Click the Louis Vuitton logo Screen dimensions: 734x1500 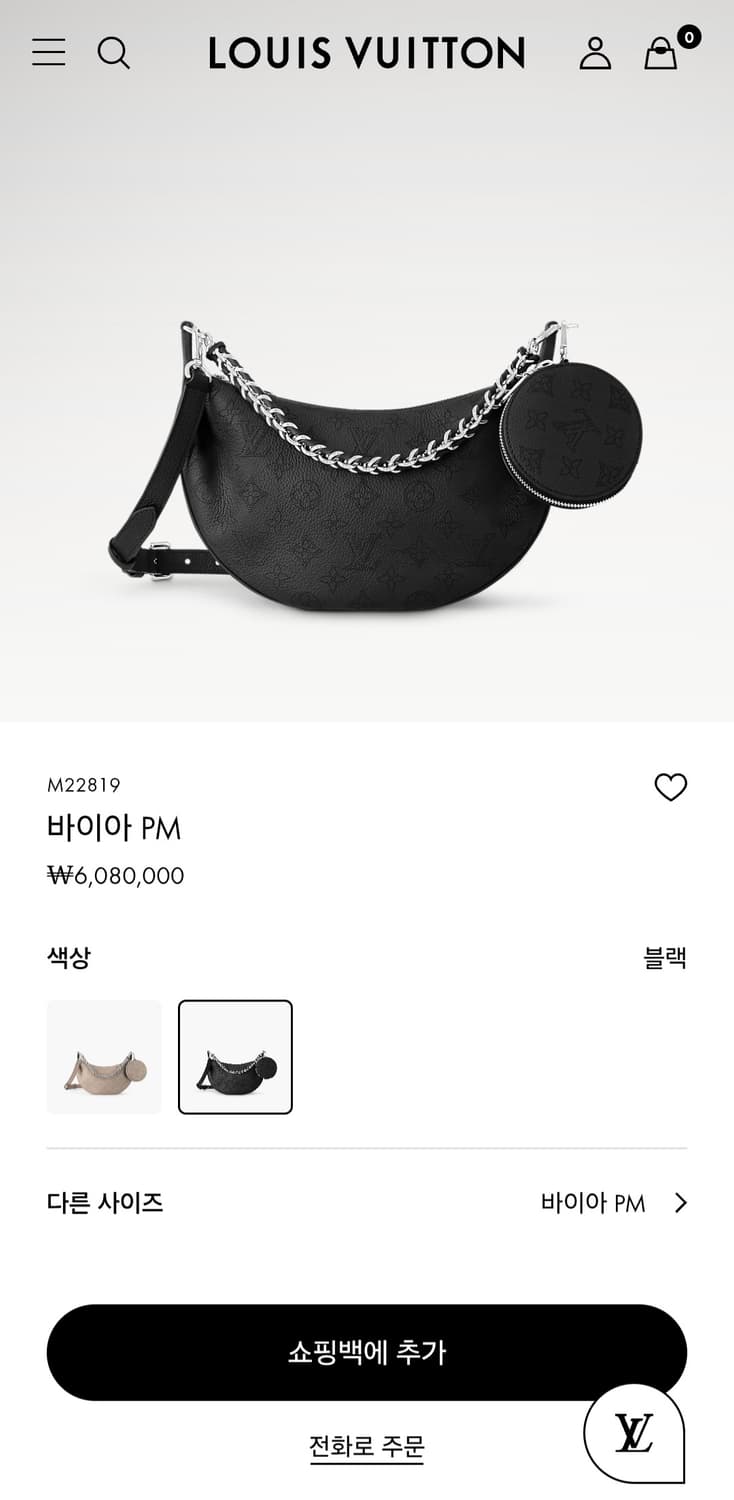tap(366, 53)
